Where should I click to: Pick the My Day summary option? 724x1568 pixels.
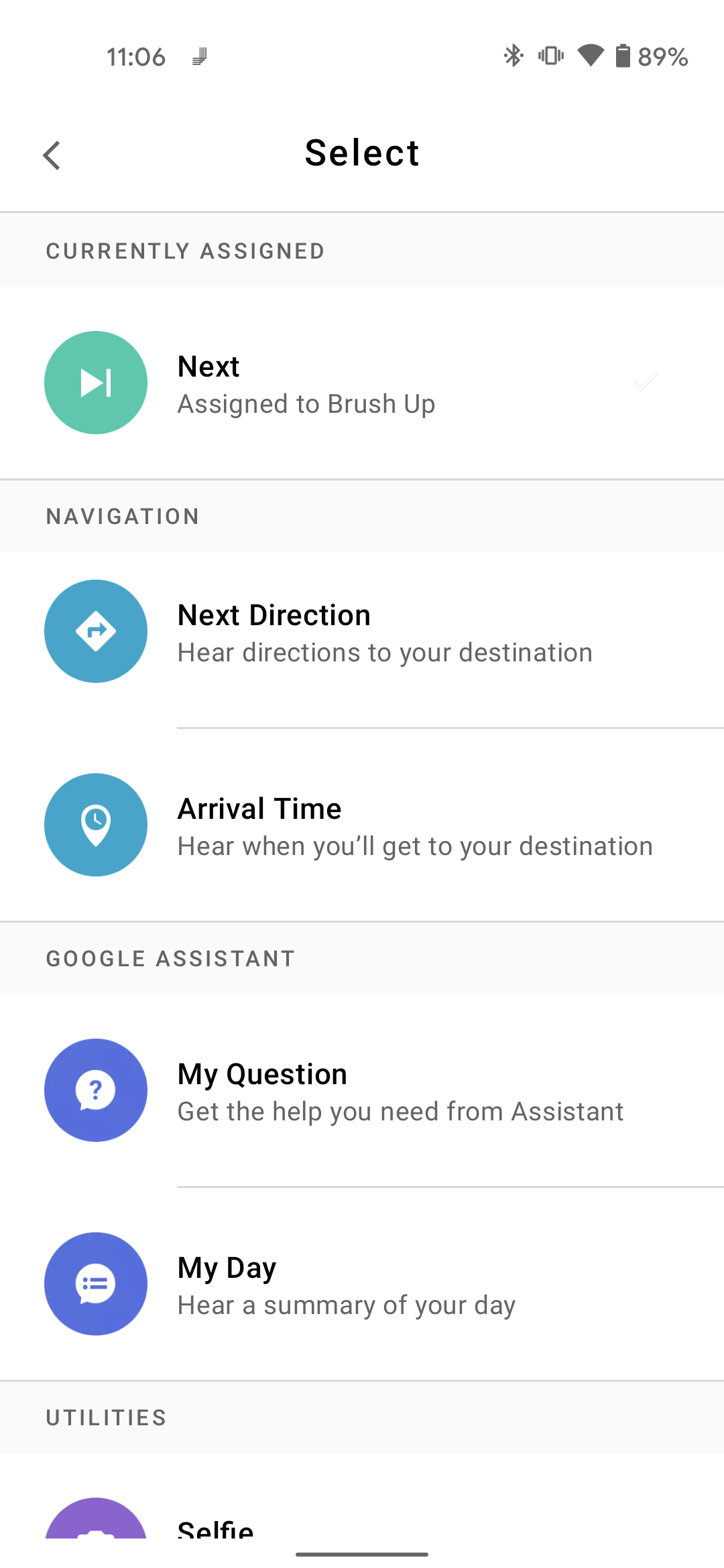coord(362,1285)
